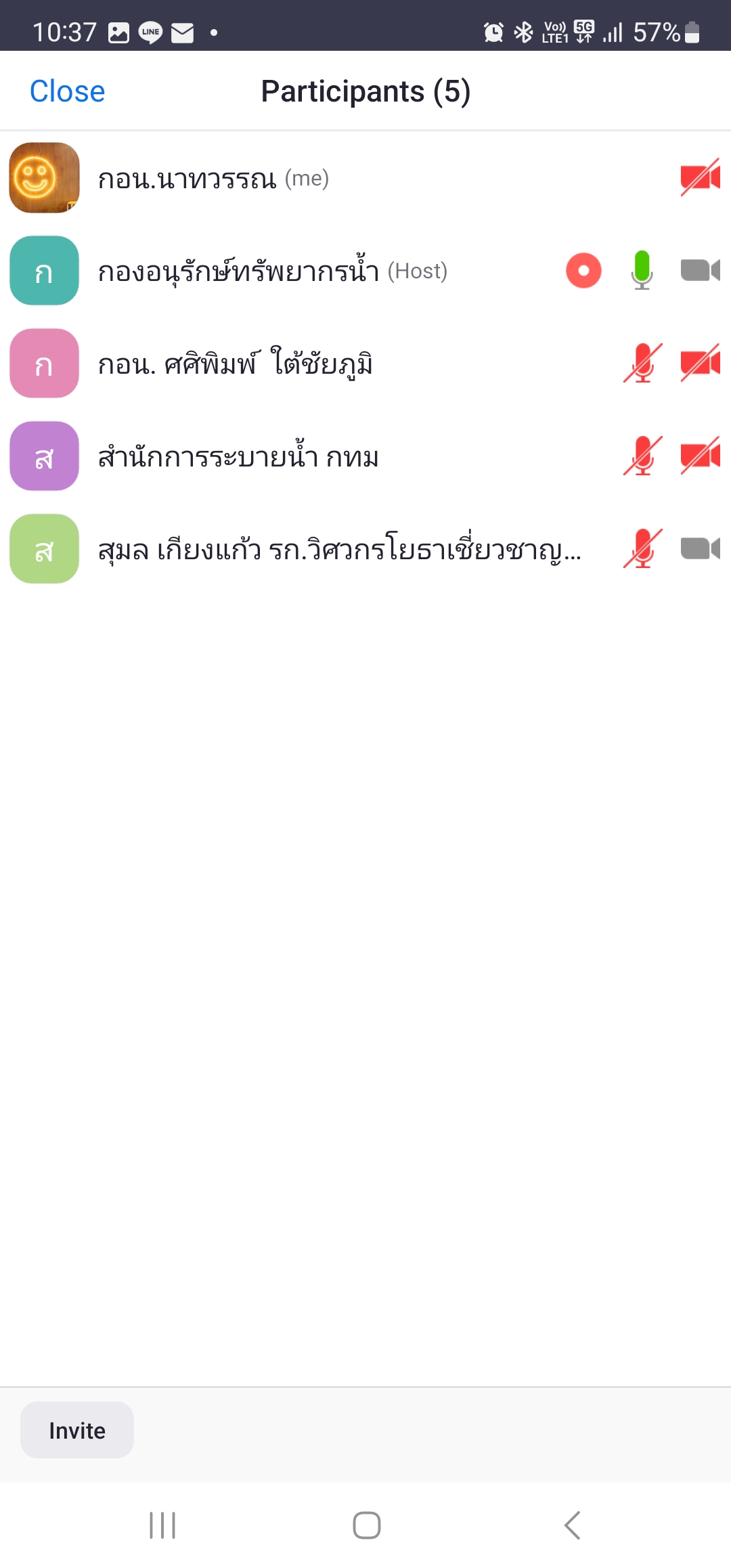731x1568 pixels.
Task: Open my own participant row marked (me)
Action: click(213, 179)
